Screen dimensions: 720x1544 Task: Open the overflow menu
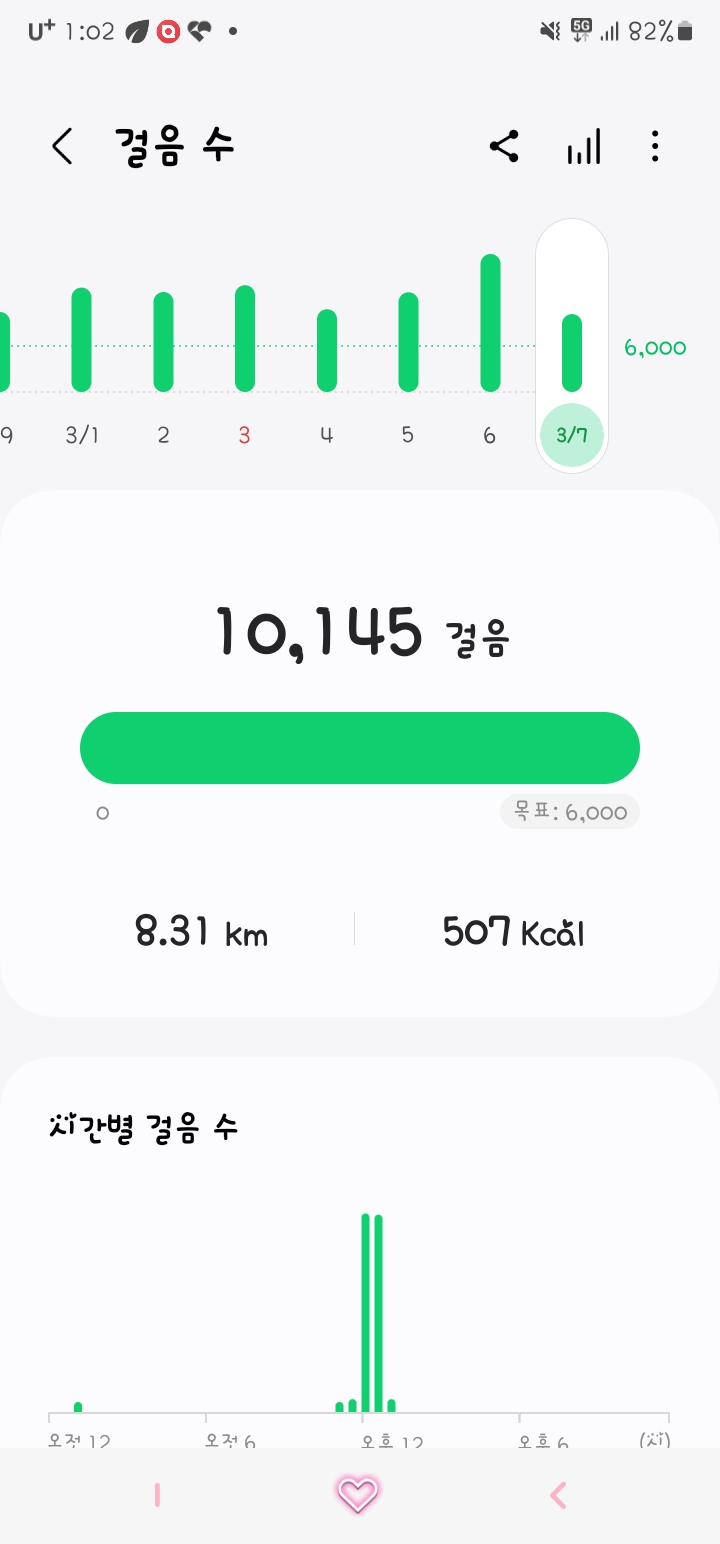click(x=655, y=147)
